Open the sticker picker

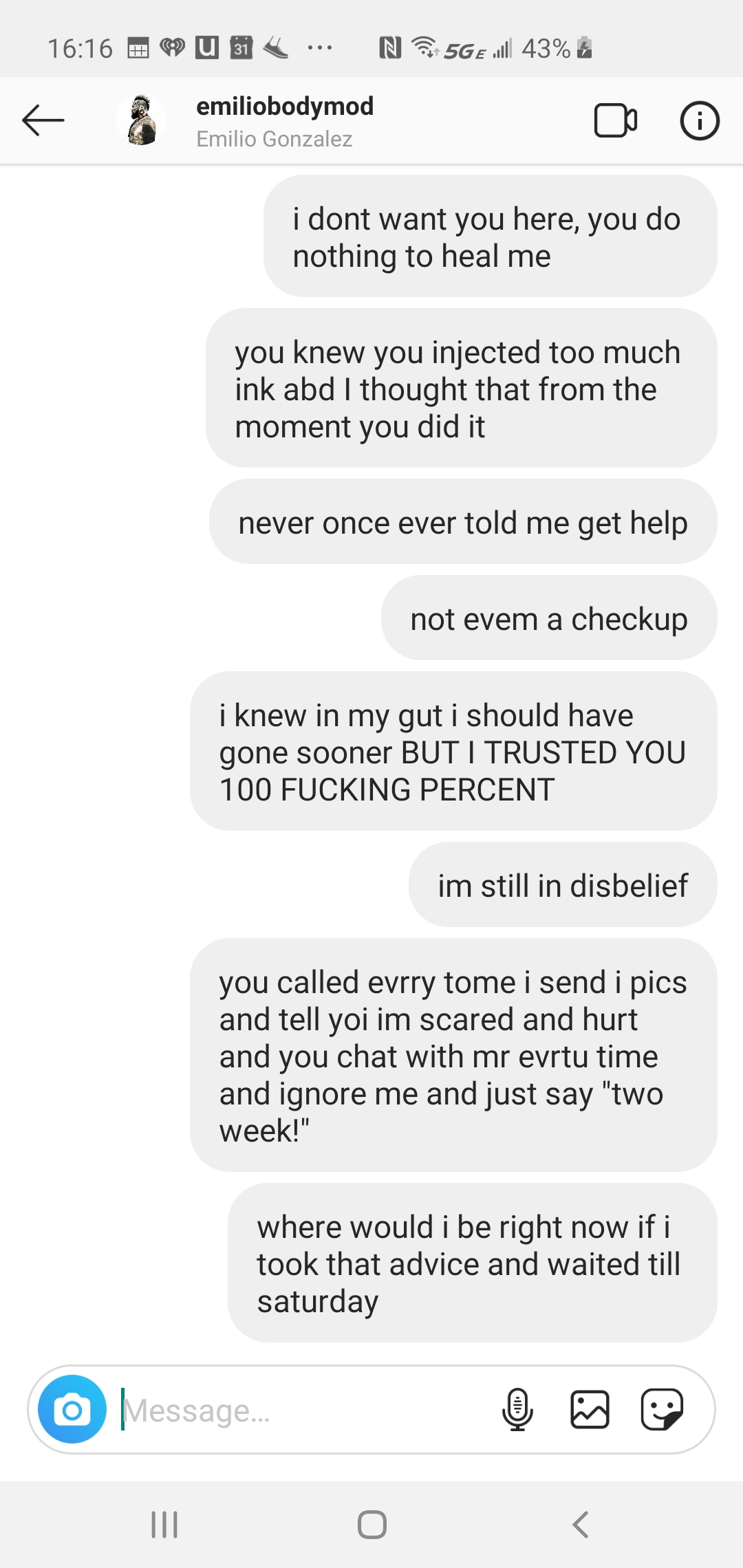661,1409
